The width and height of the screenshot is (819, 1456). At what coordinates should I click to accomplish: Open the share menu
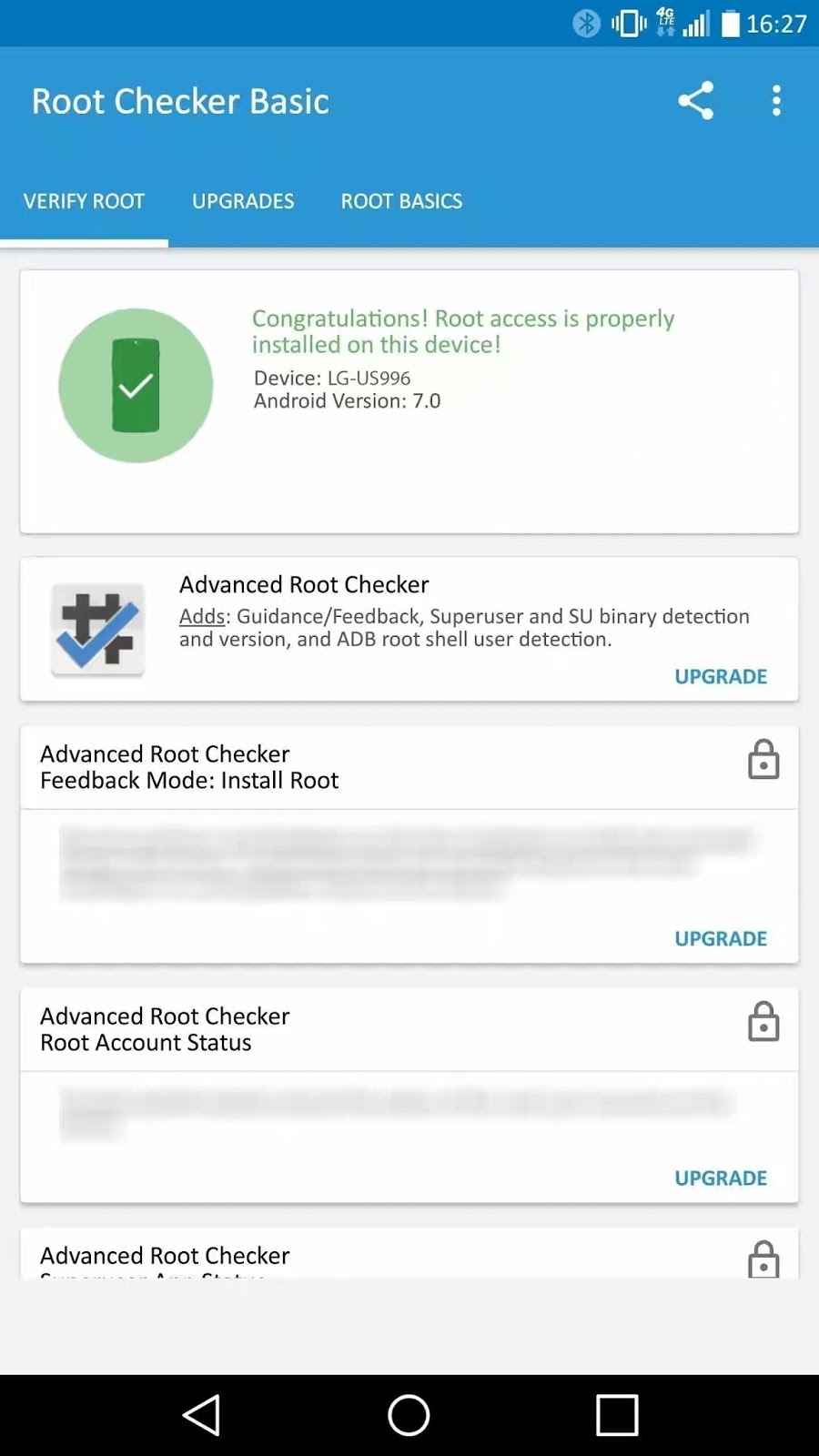click(x=695, y=101)
